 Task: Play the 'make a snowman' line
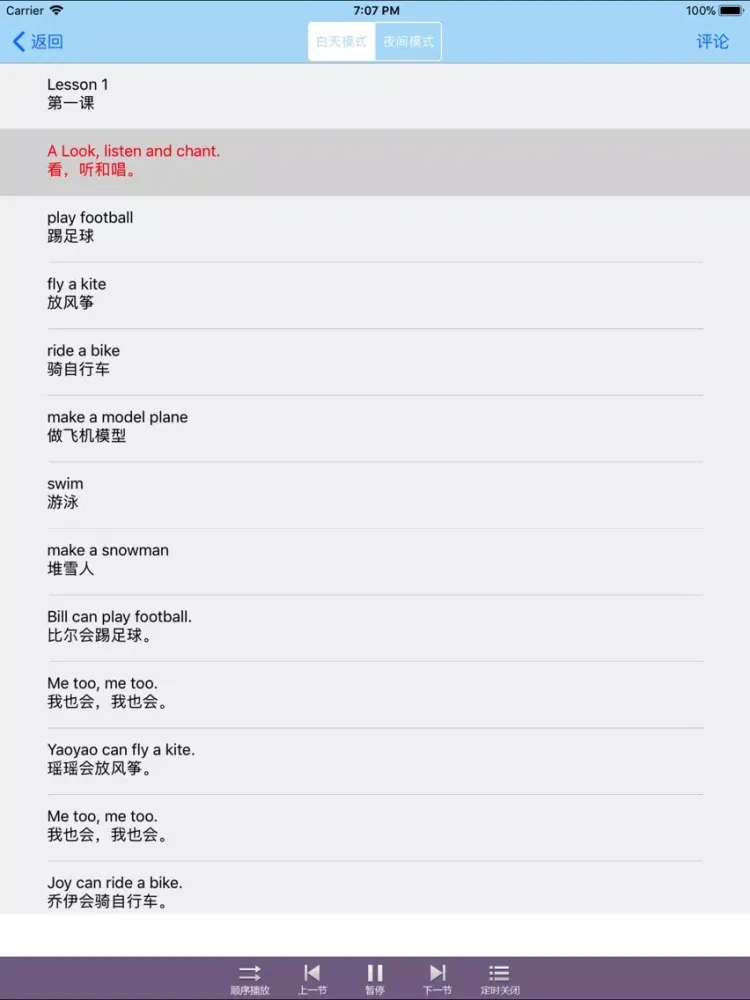375,559
